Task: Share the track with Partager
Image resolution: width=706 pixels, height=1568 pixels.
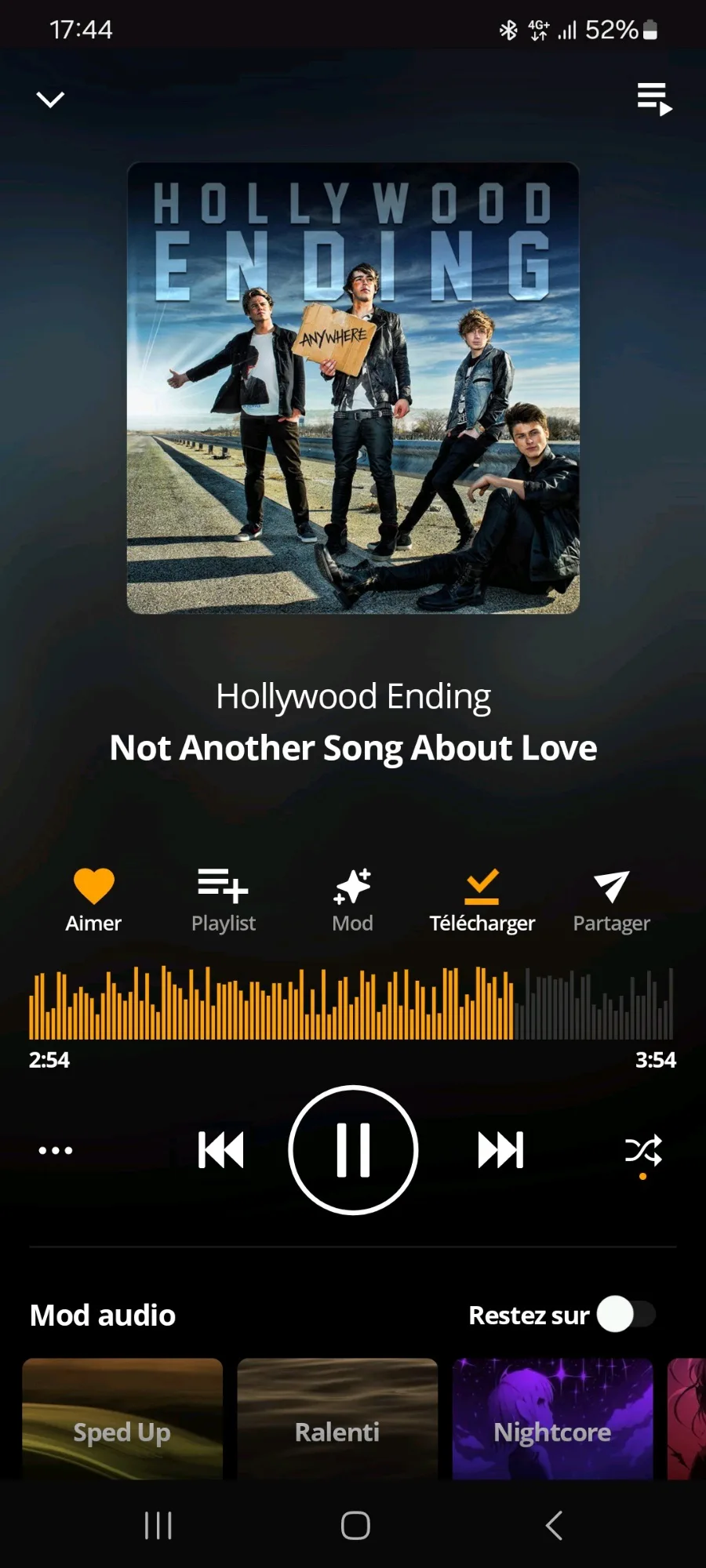Action: point(611,901)
